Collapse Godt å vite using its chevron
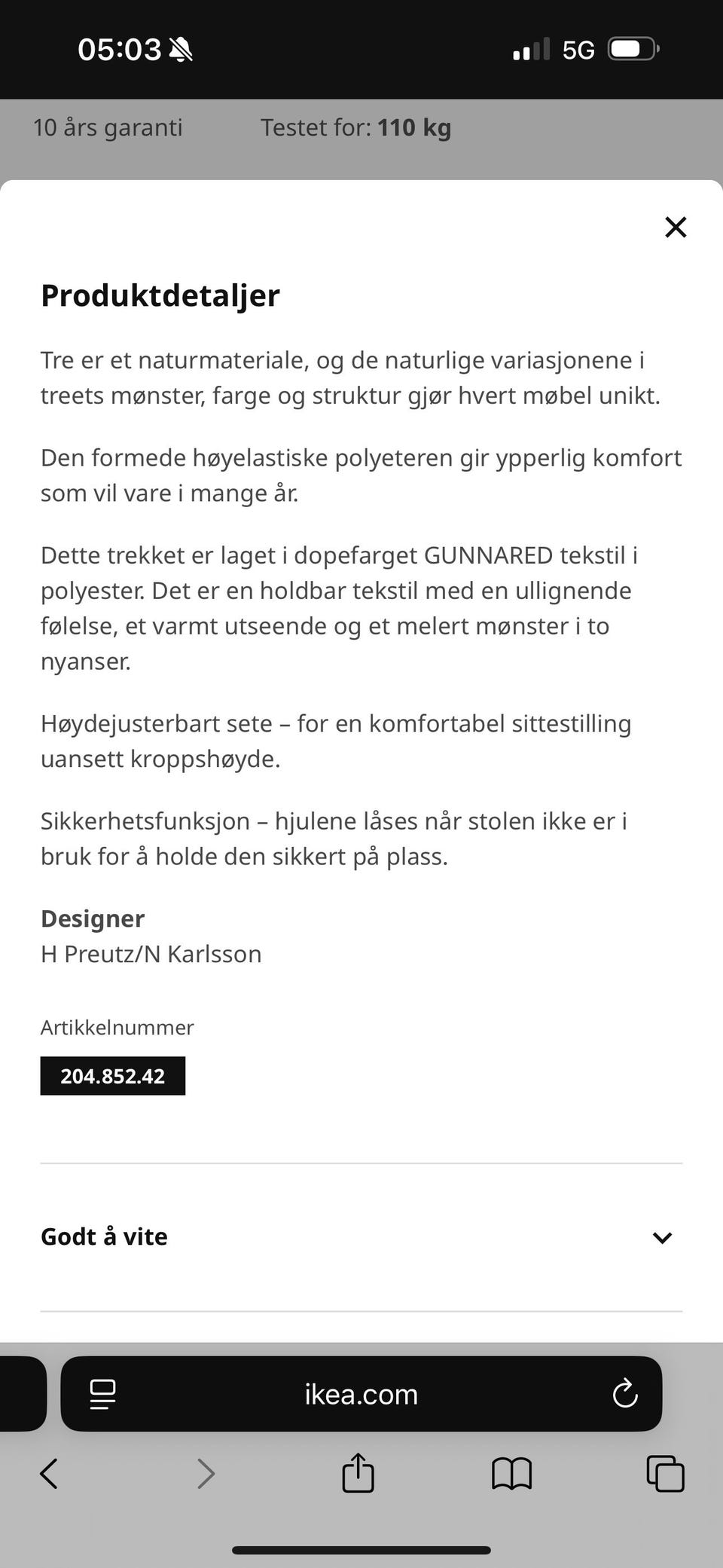This screenshot has height=1568, width=723. click(661, 1237)
